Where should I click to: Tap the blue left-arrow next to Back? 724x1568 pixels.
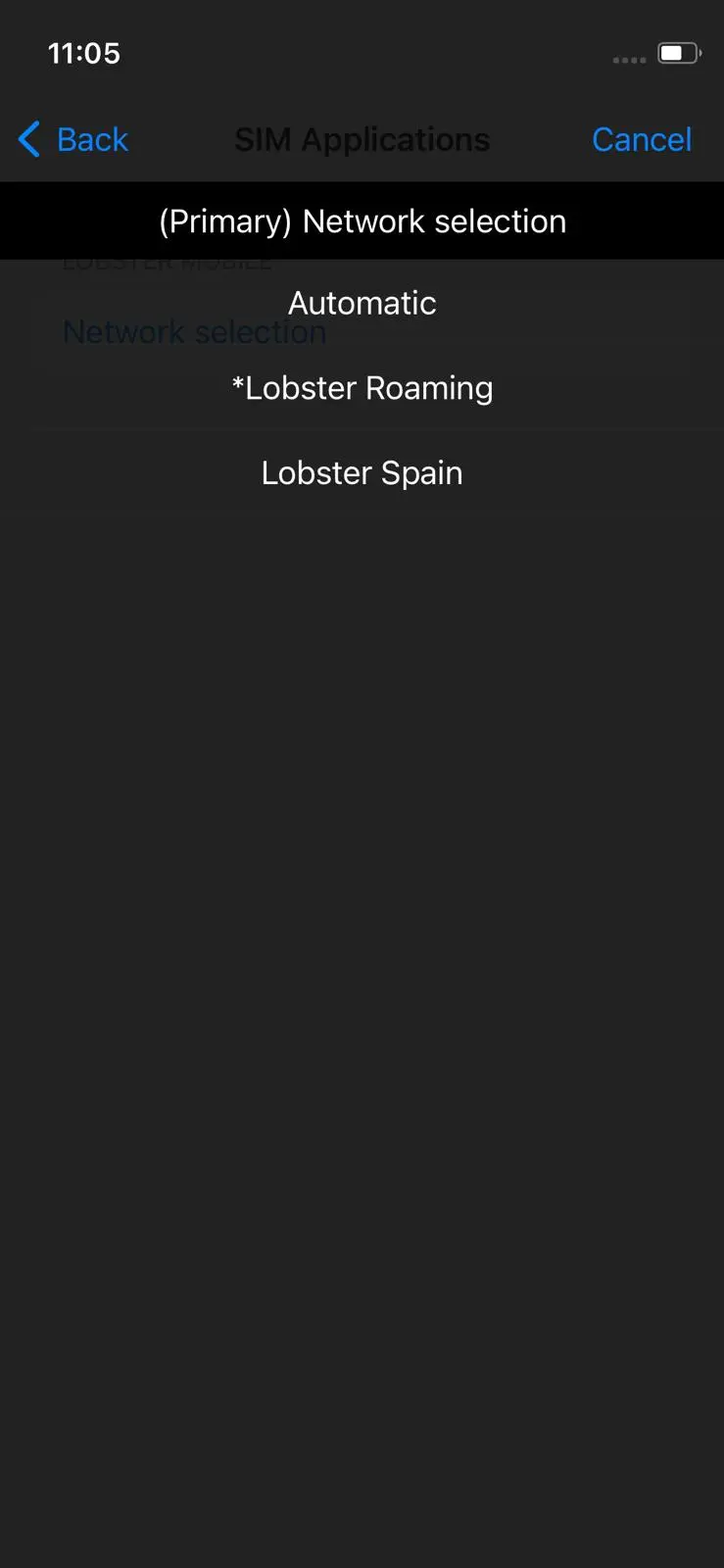27,139
